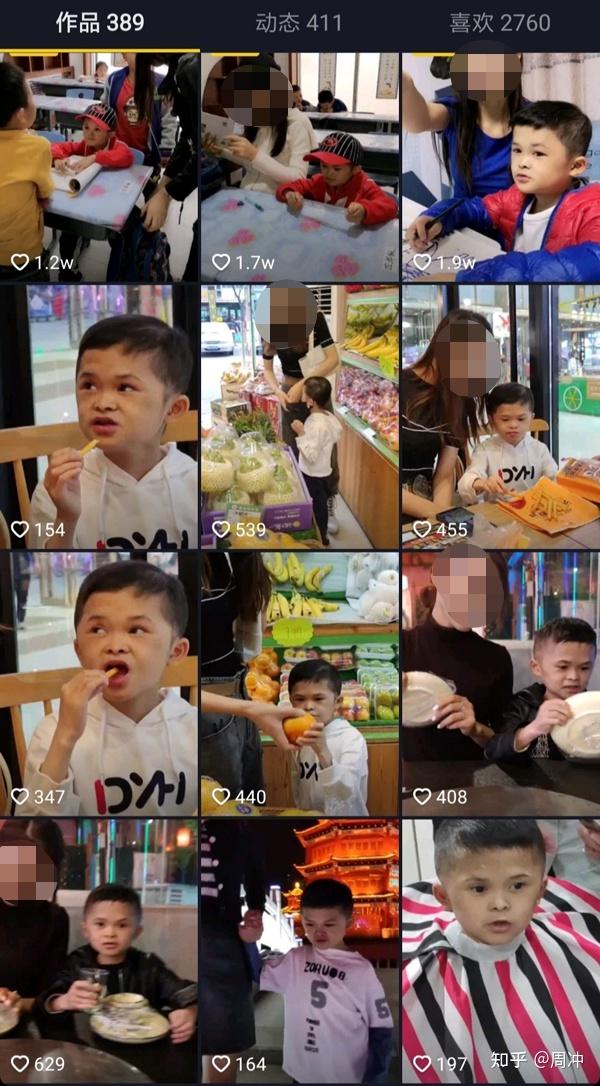Select the 作品 389 tab
Viewport: 600px width, 1086px height.
coord(100,23)
